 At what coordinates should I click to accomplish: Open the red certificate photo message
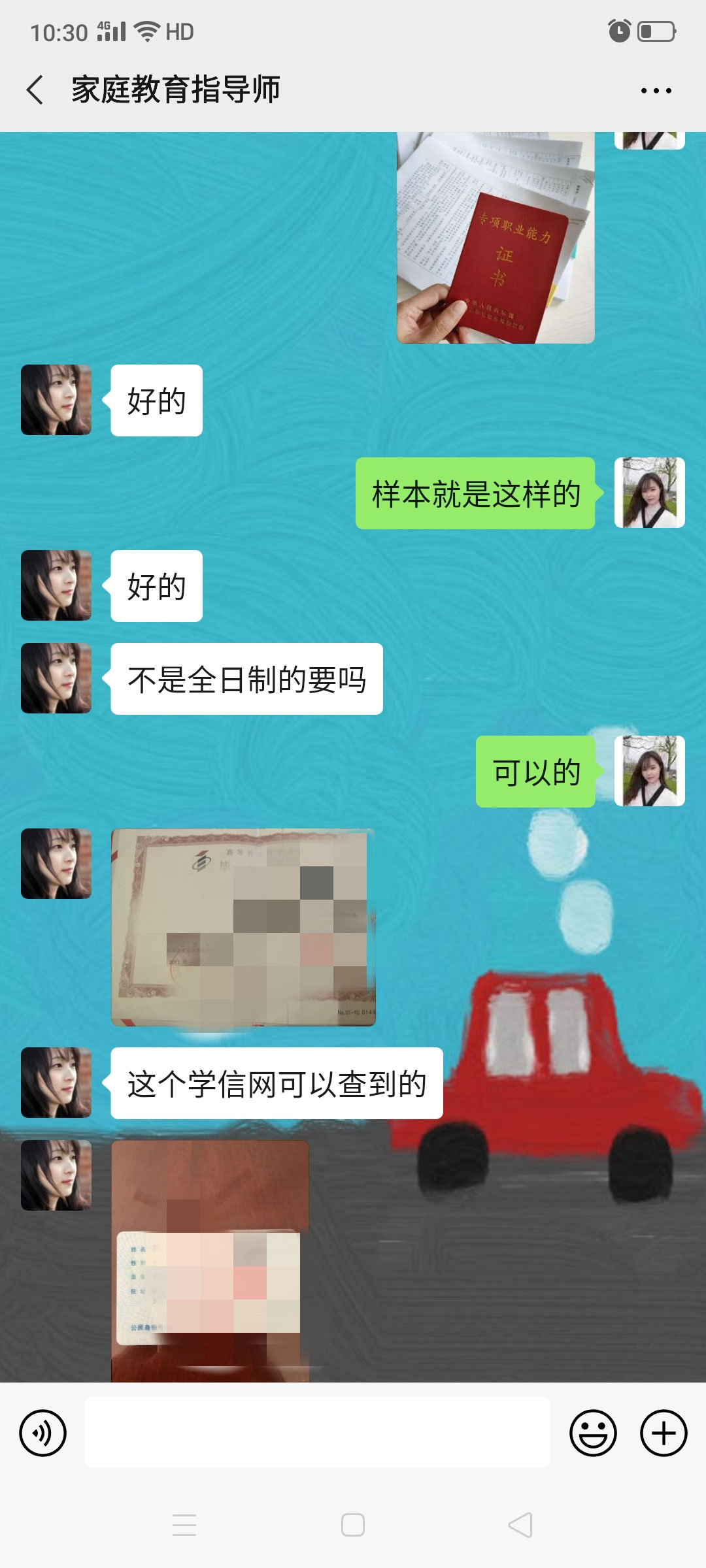click(x=496, y=238)
